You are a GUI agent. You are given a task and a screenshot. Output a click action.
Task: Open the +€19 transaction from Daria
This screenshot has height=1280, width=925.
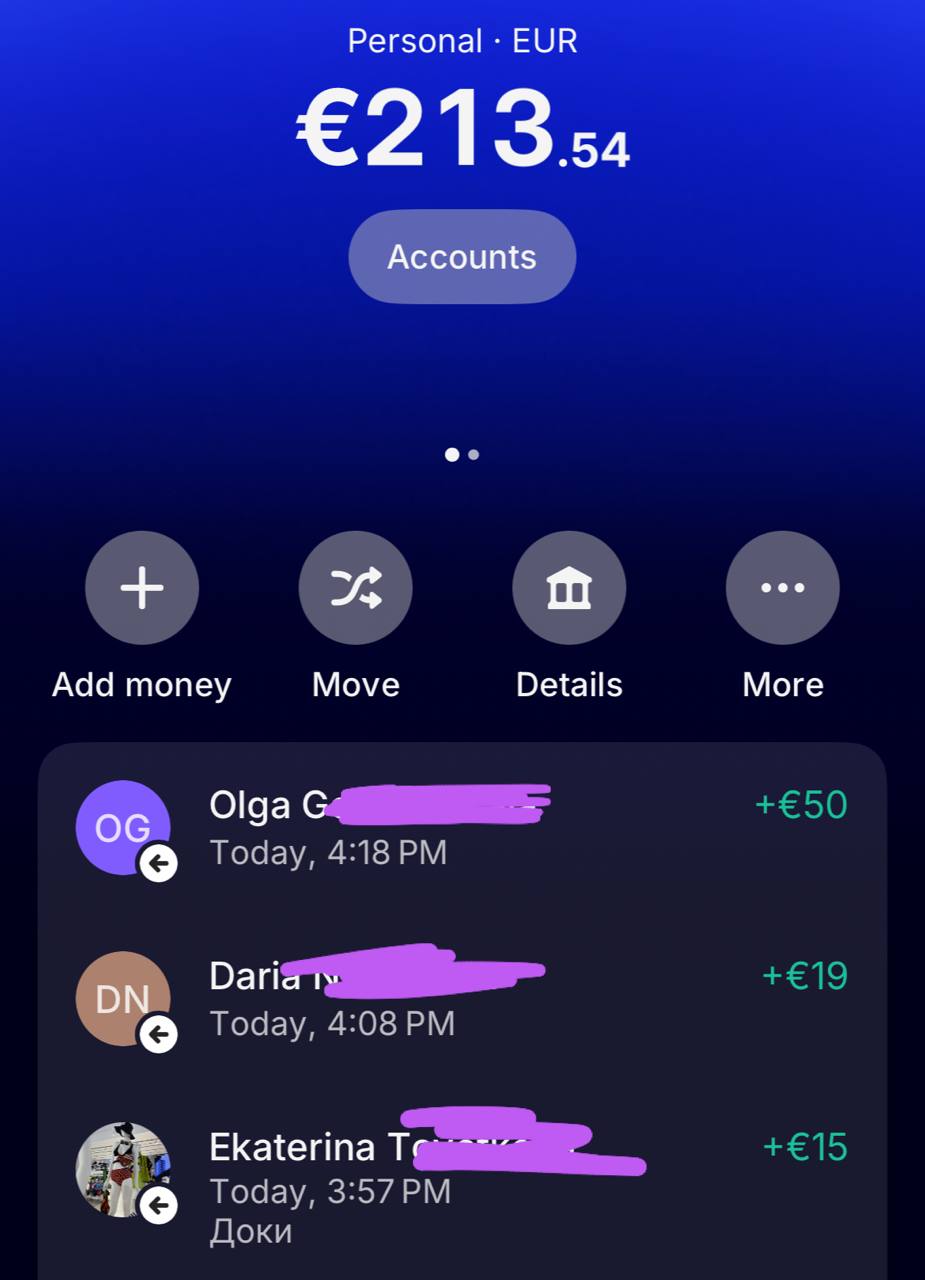tap(460, 997)
